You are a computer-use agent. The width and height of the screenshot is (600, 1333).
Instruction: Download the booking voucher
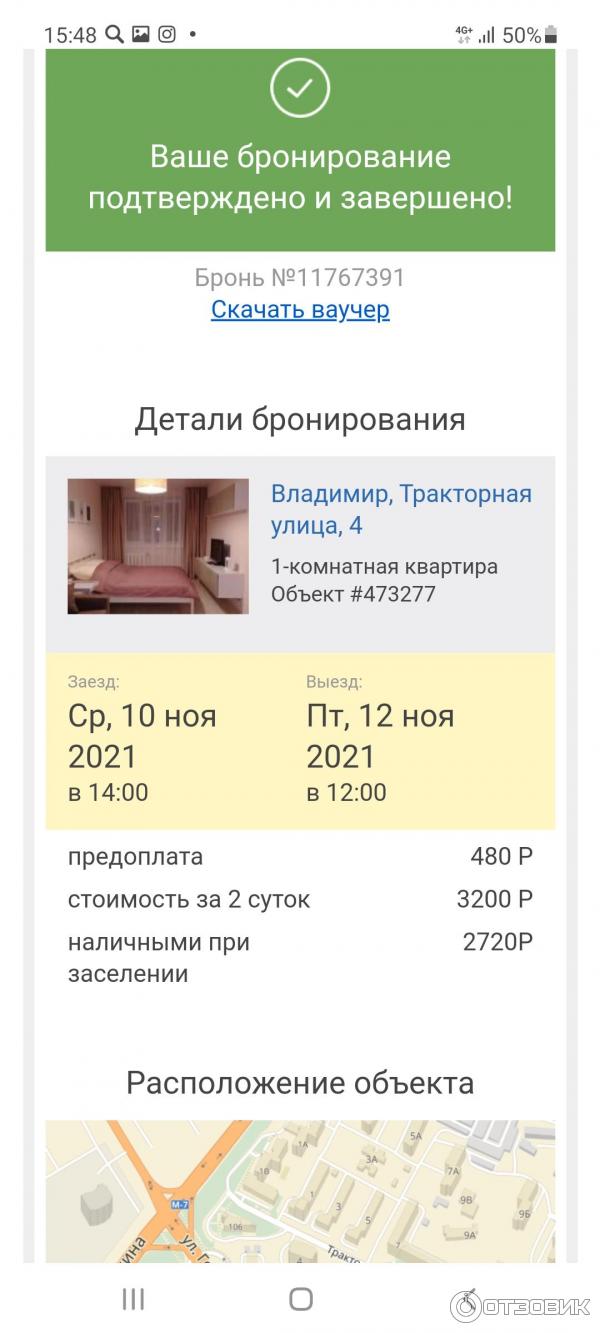tap(300, 310)
